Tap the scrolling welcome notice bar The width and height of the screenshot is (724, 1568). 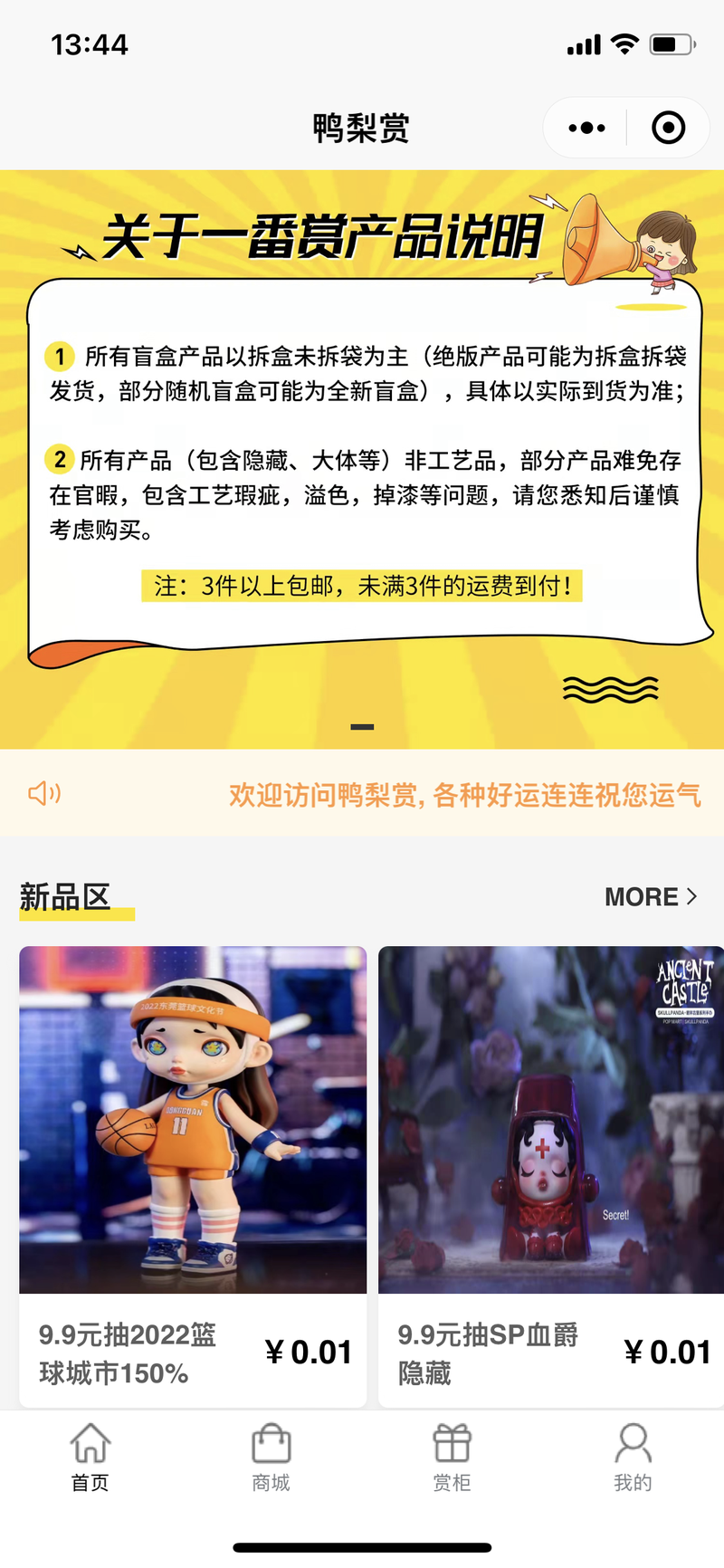[x=362, y=794]
